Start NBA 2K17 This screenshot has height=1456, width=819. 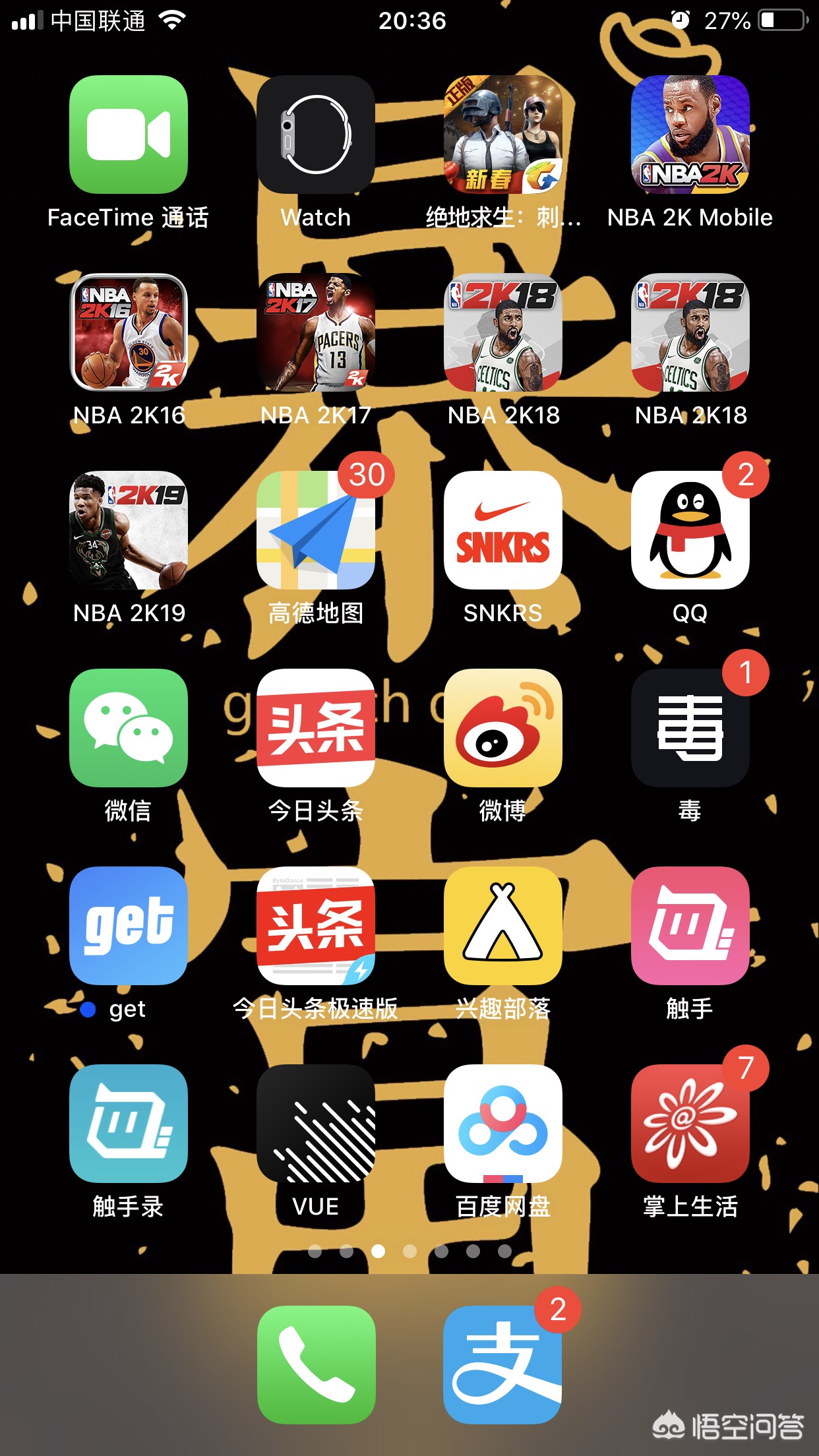316,332
